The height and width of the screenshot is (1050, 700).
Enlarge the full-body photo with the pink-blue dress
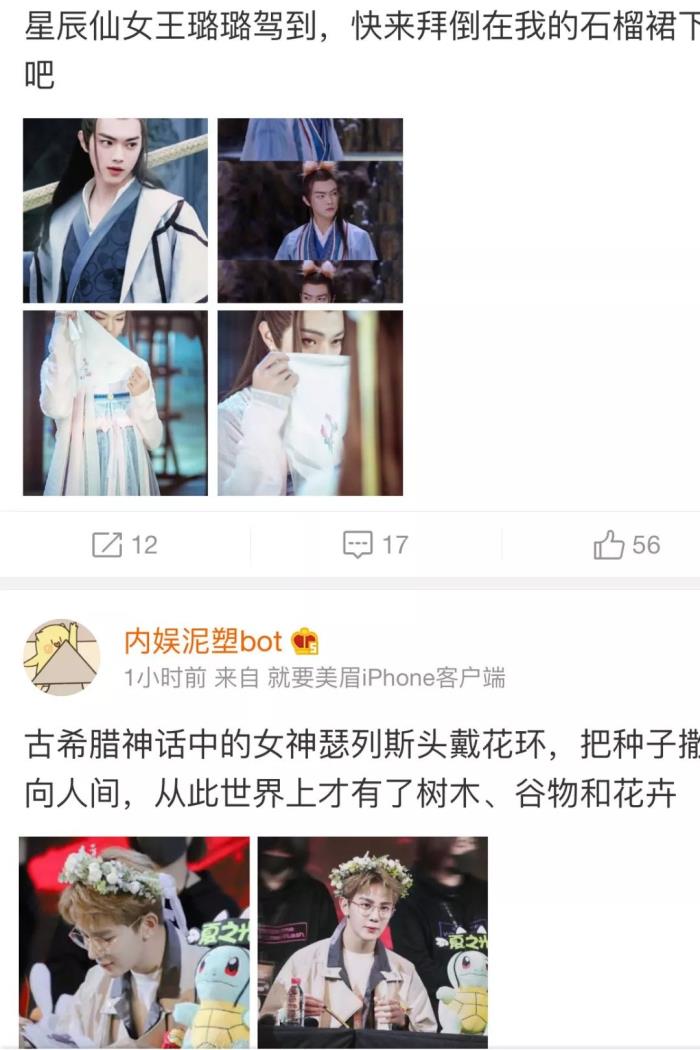(115, 402)
